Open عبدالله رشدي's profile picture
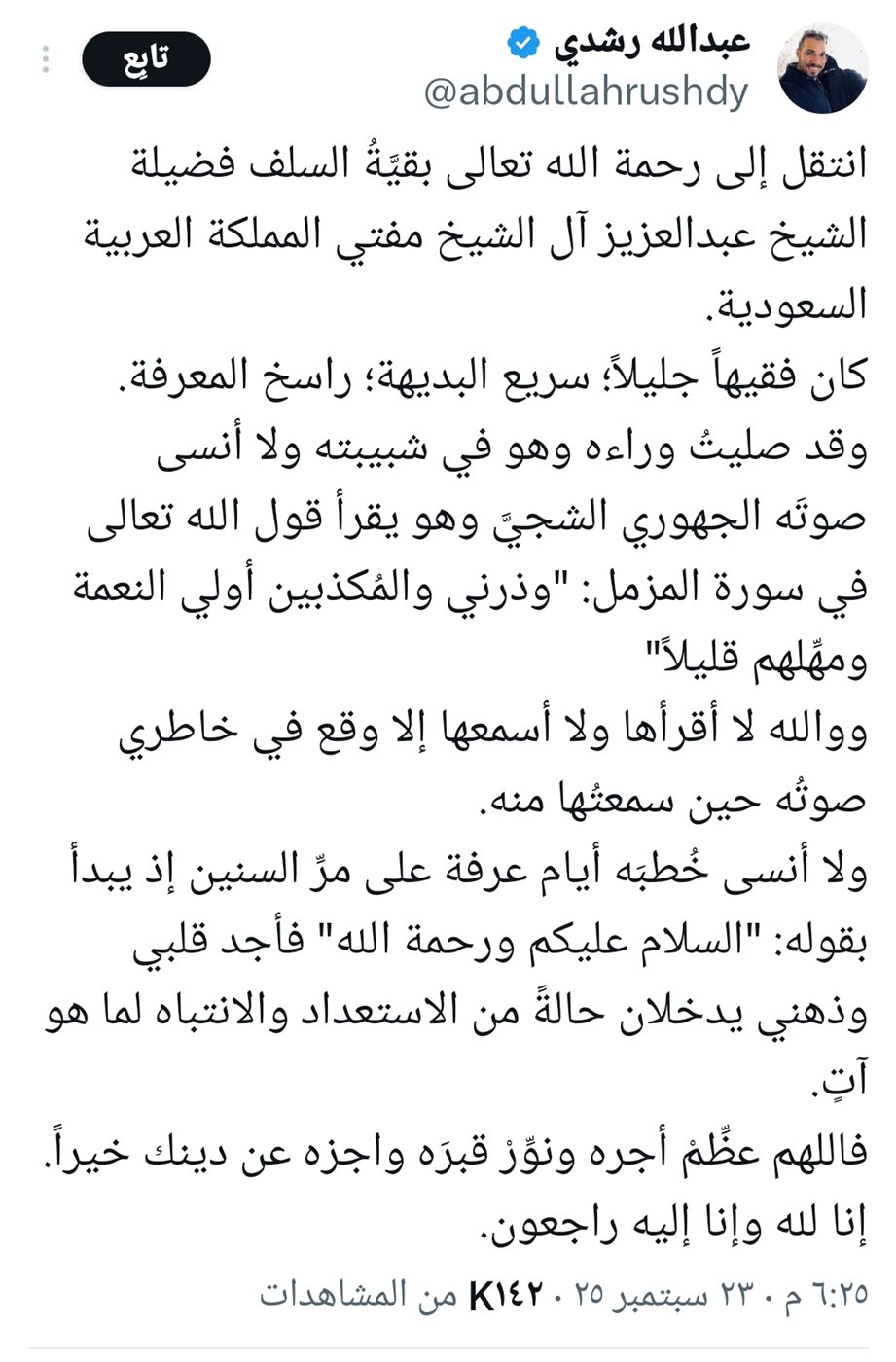 (823, 68)
